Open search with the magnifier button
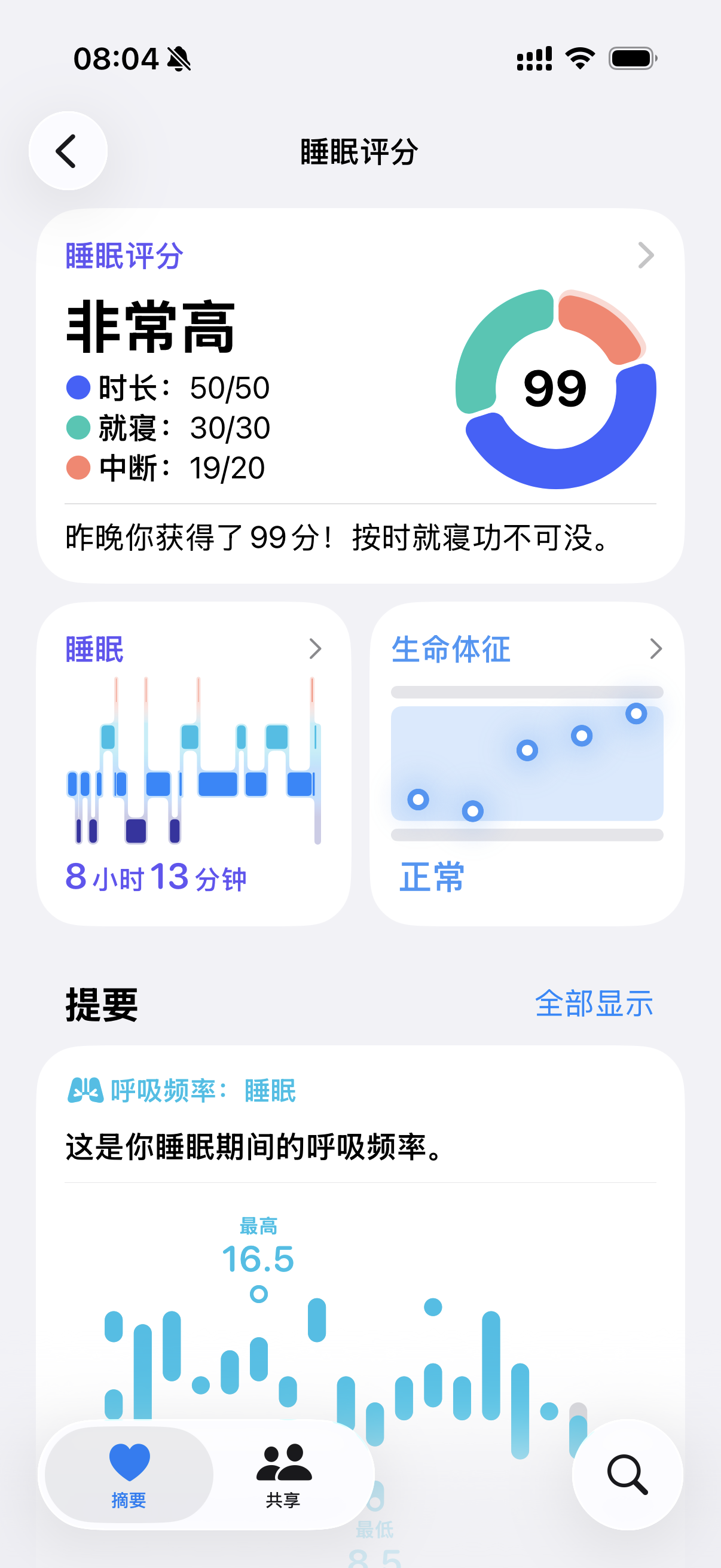 [x=627, y=1474]
